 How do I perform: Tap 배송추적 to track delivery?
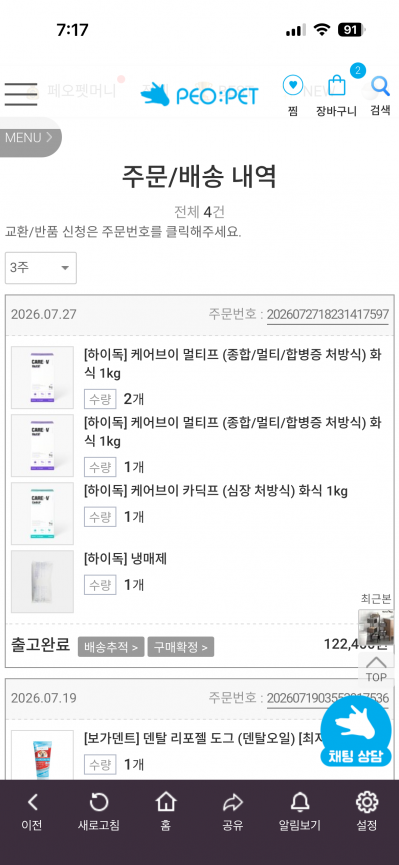111,647
